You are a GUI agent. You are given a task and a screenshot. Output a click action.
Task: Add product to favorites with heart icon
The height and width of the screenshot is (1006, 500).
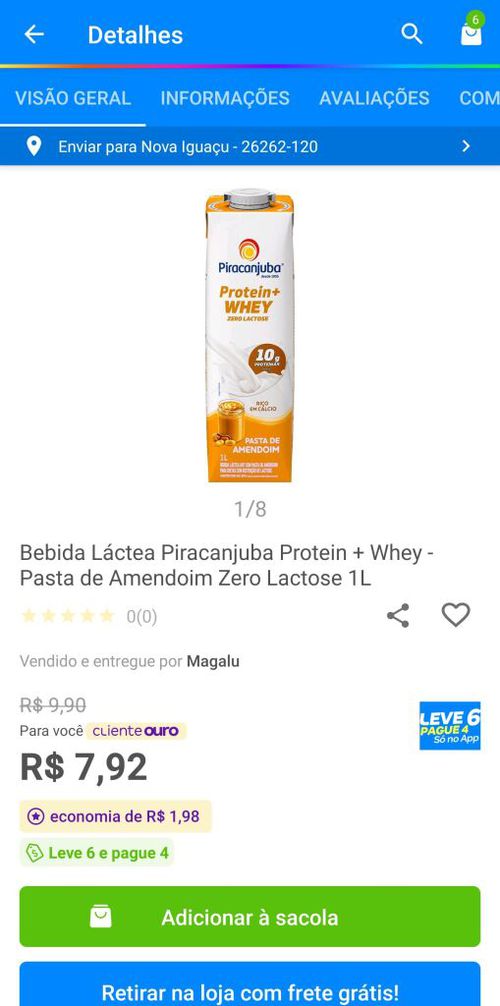point(456,615)
